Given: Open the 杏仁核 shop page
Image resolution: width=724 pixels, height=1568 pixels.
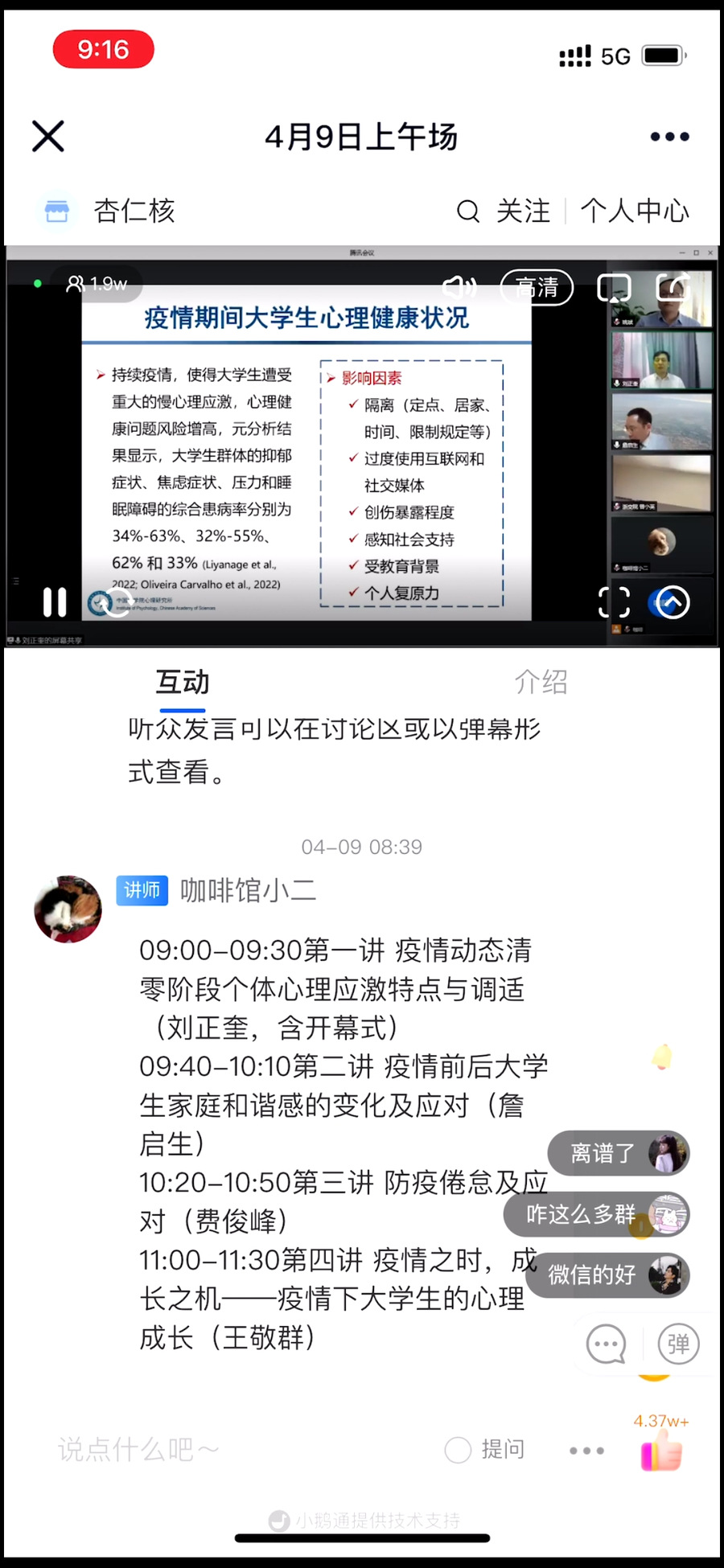Looking at the screenshot, I should click(x=134, y=211).
